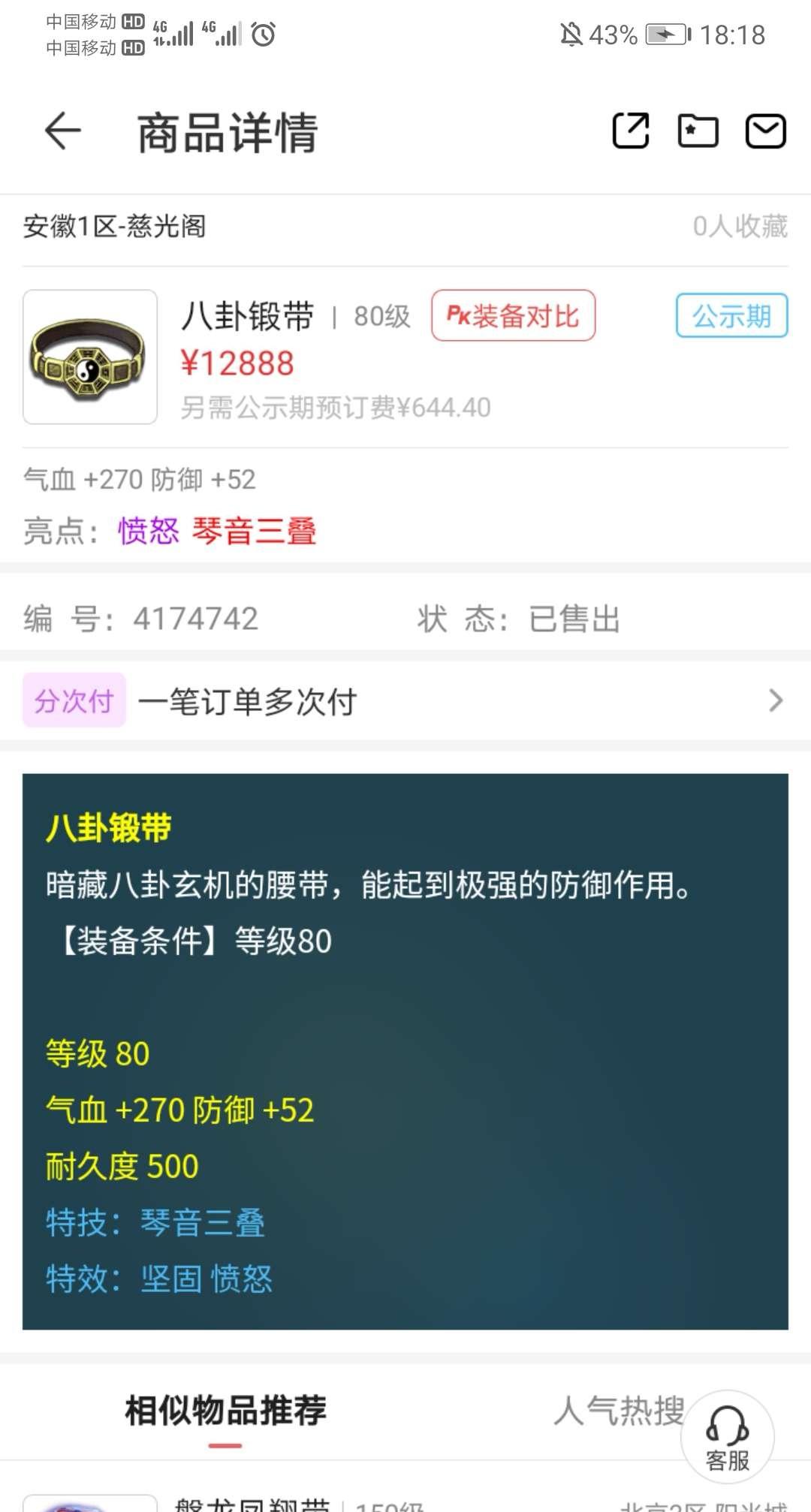This screenshot has height=1512, width=811.
Task: Contact 客服 customer service
Action: pos(727,1437)
